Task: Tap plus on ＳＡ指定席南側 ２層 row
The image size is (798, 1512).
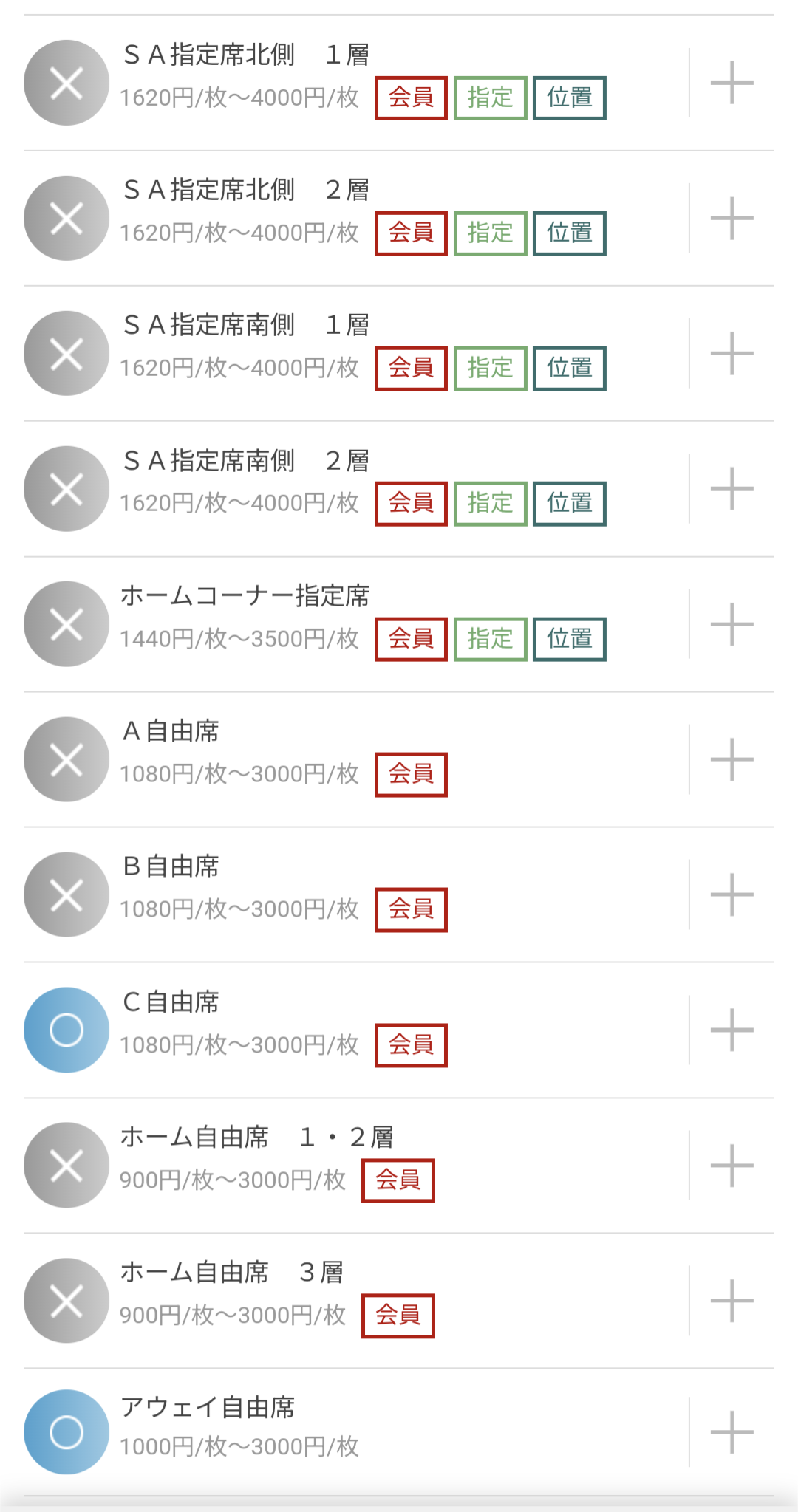Action: click(x=731, y=488)
